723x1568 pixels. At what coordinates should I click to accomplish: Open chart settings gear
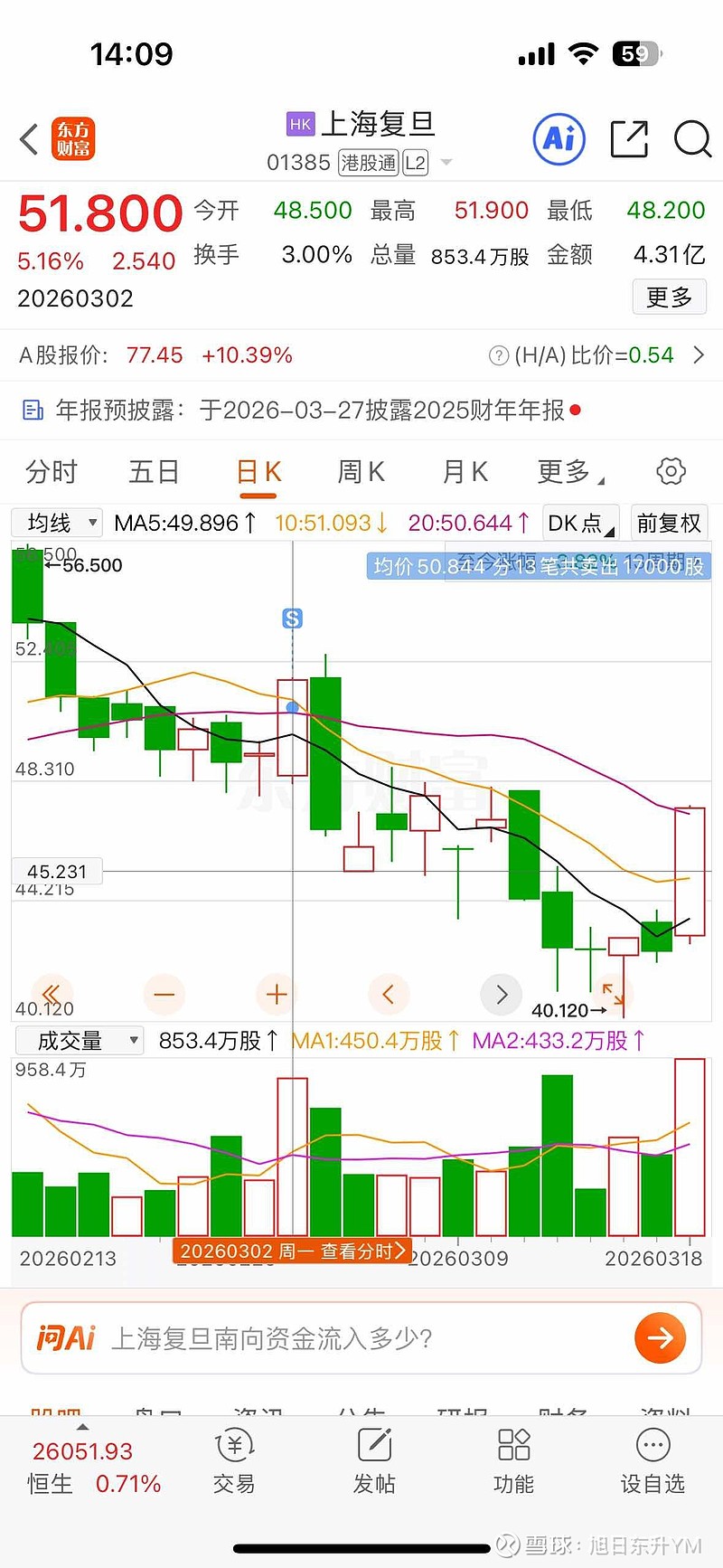(x=671, y=471)
